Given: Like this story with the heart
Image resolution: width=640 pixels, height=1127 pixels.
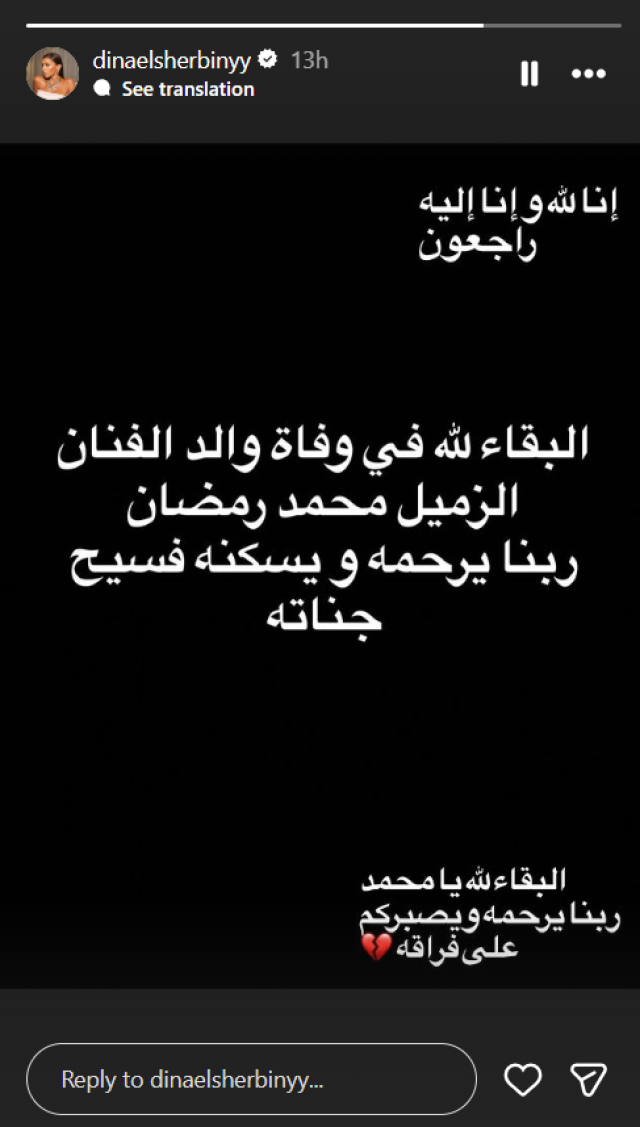Looking at the screenshot, I should tap(522, 1079).
